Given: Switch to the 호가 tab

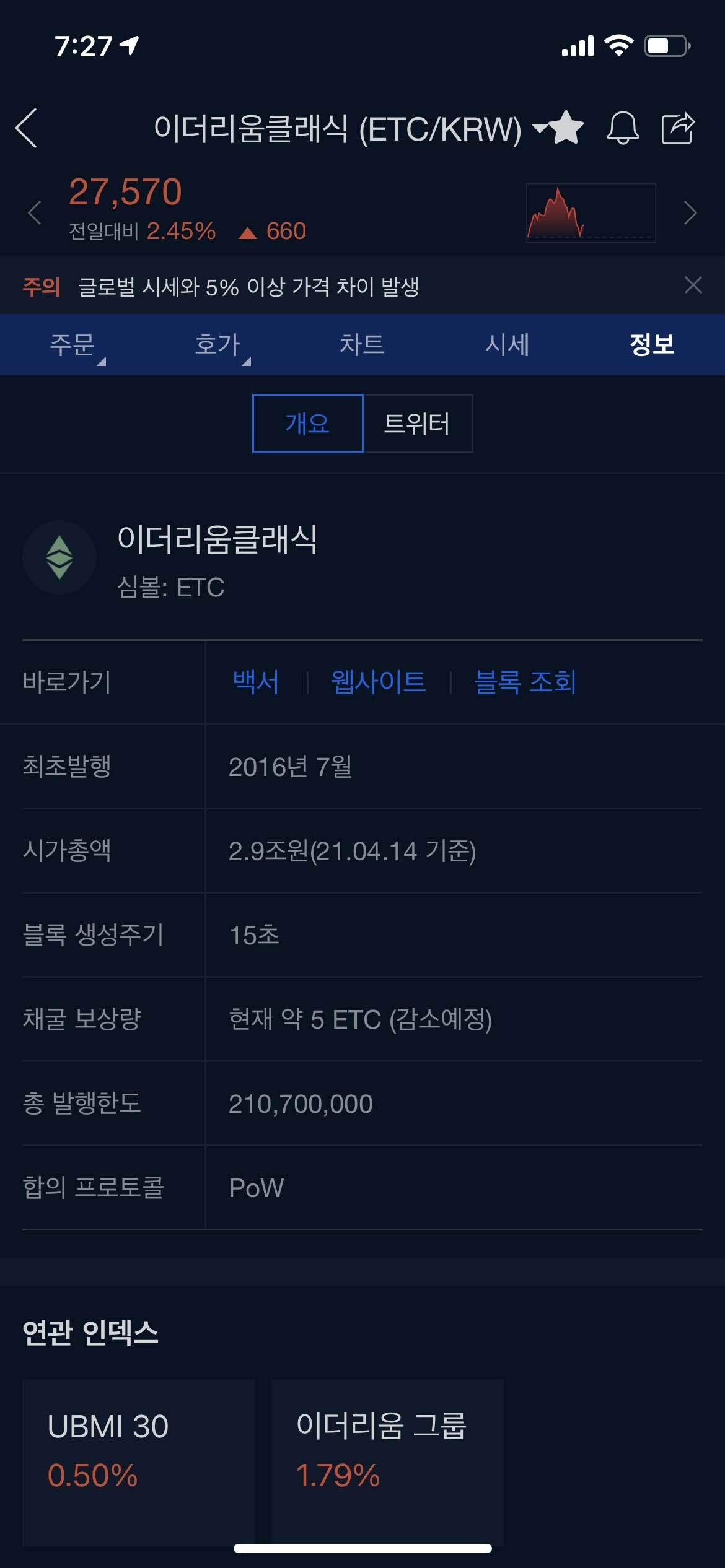Looking at the screenshot, I should point(217,344).
